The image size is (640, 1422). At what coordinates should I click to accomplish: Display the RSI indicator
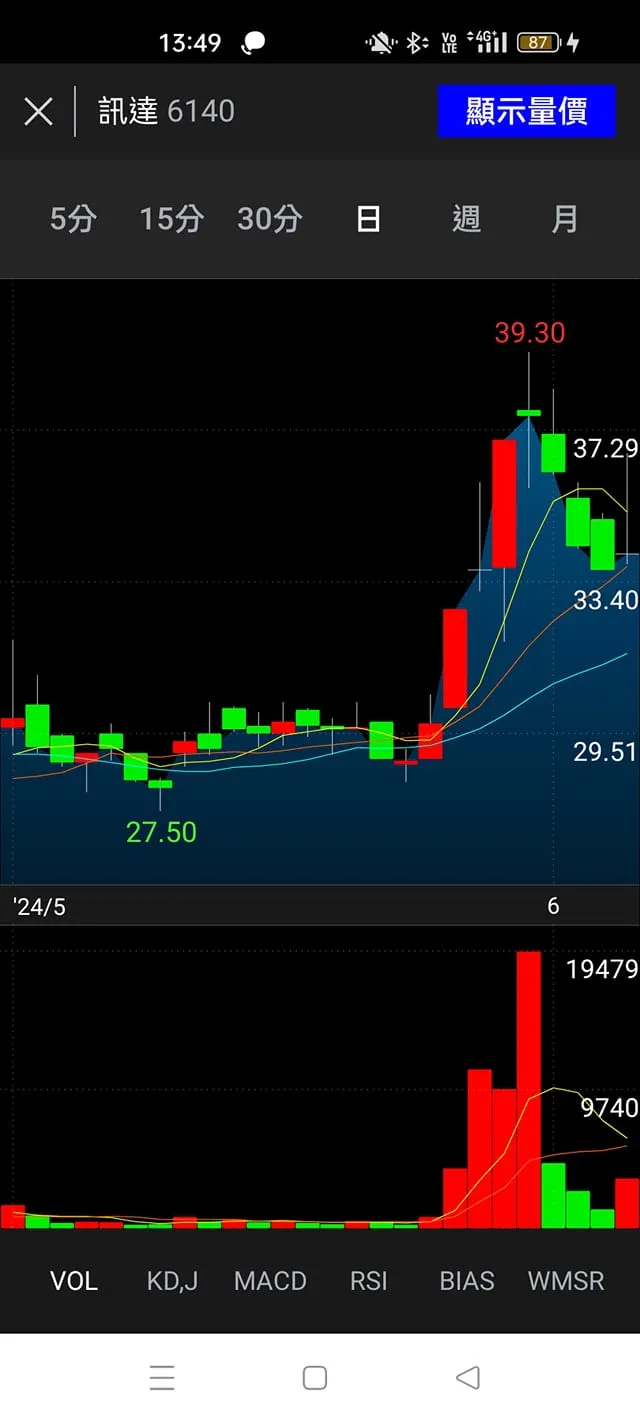point(368,1281)
